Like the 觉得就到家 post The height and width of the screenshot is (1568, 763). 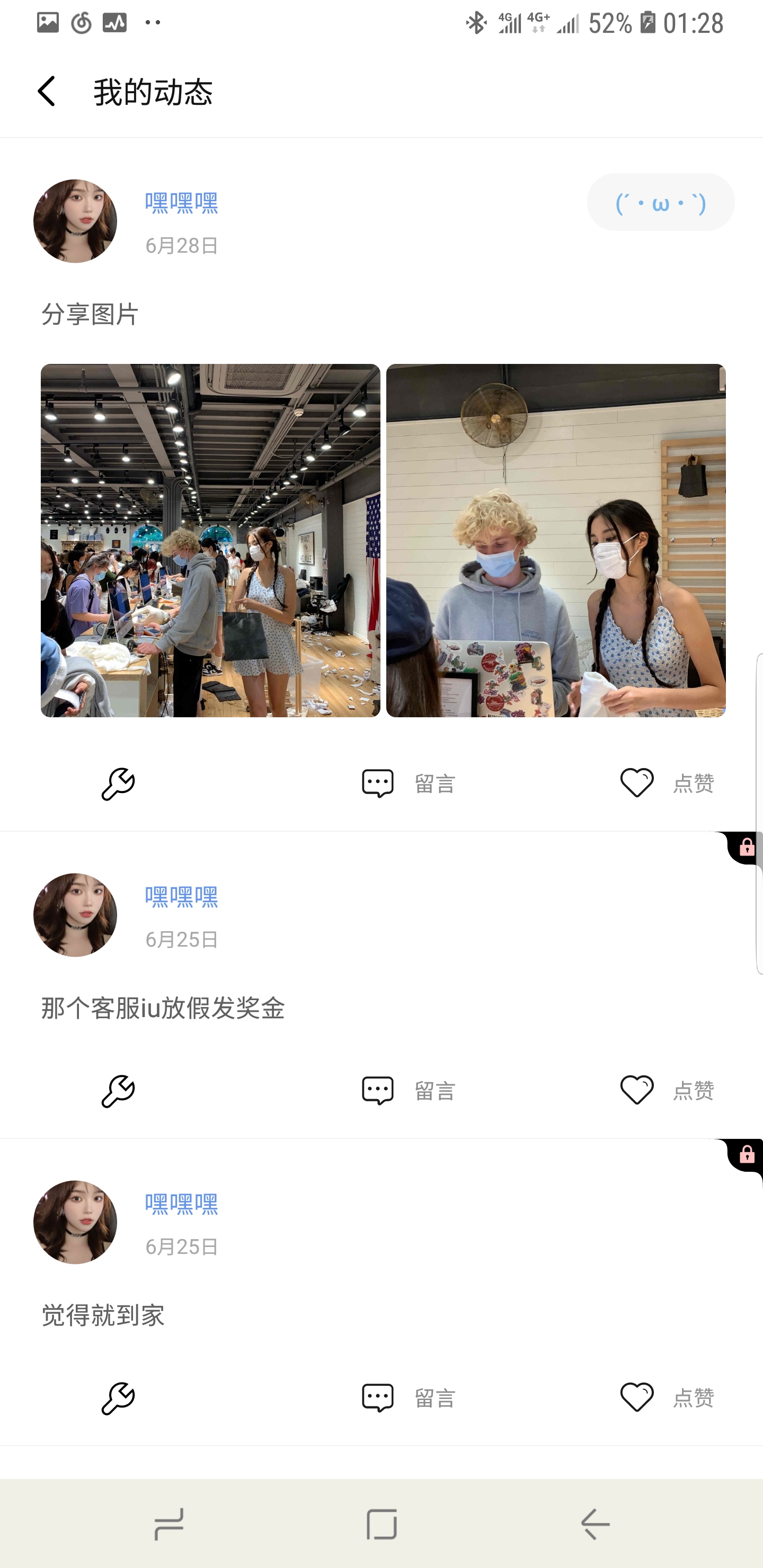tap(666, 1397)
